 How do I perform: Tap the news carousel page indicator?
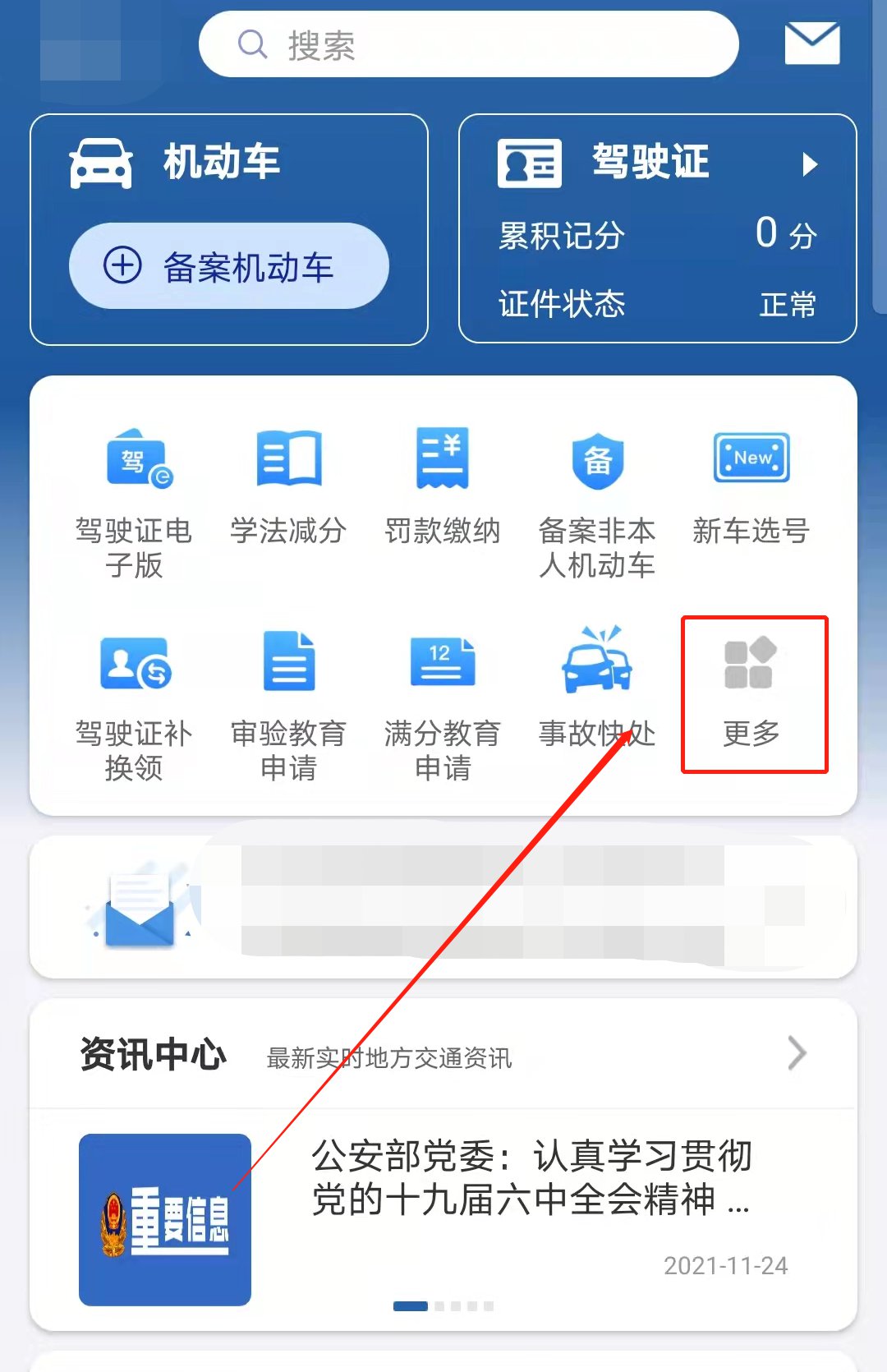tap(443, 1305)
